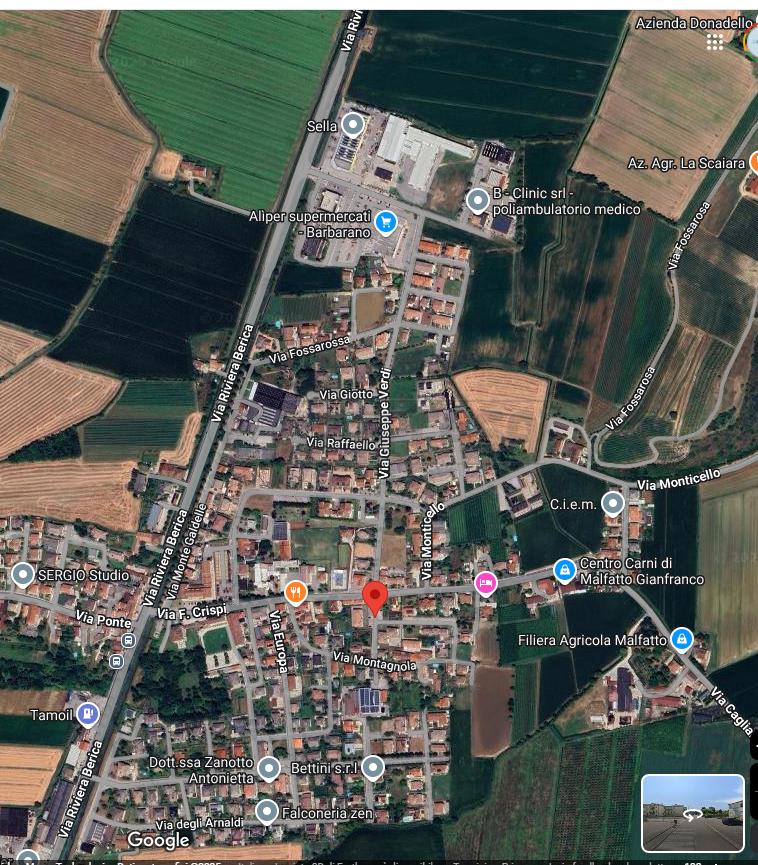Viewport: 758px width, 865px height.
Task: Select the Bettini s.r.l. marker
Action: (x=372, y=768)
